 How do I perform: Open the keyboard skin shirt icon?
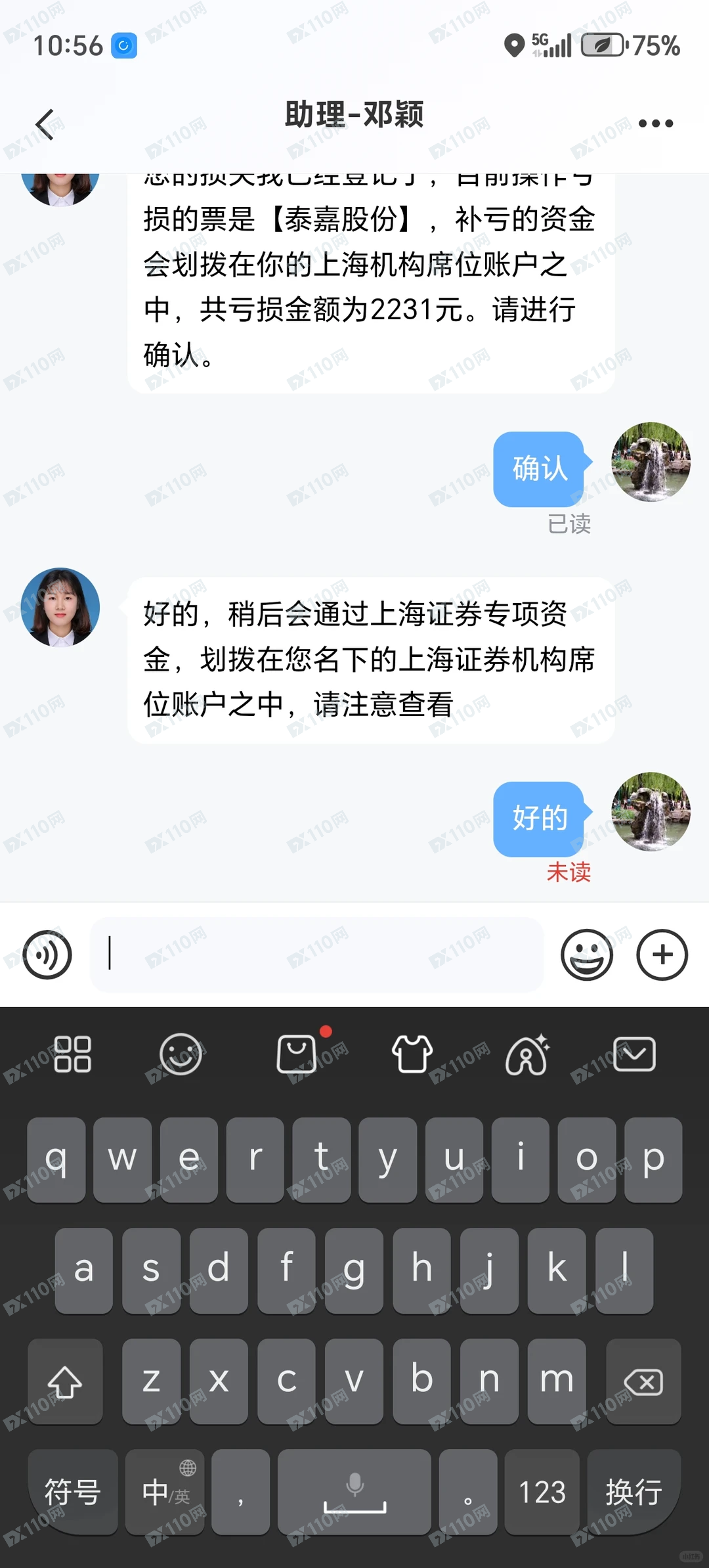(412, 1054)
